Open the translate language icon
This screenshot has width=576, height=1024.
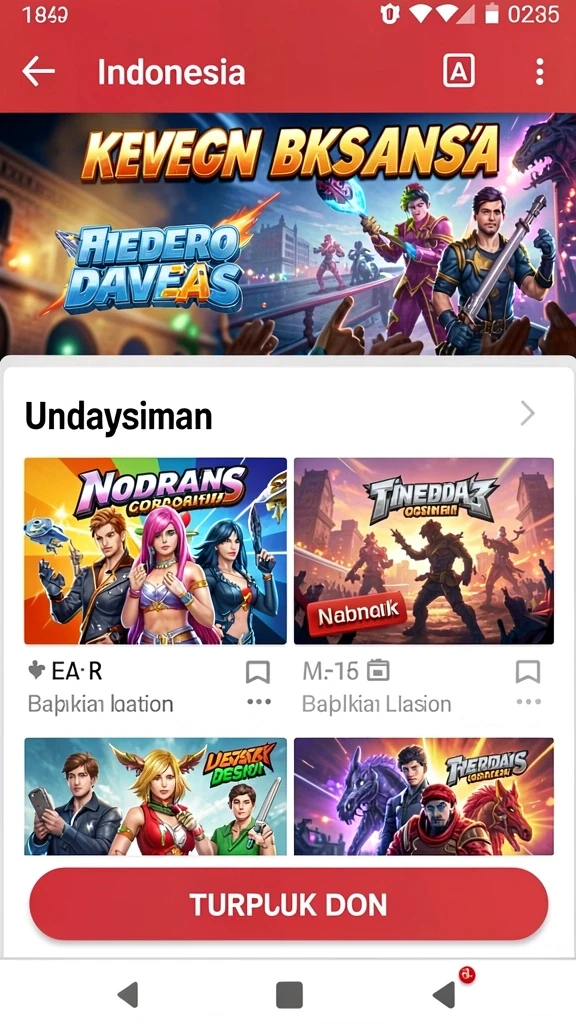(x=458, y=71)
